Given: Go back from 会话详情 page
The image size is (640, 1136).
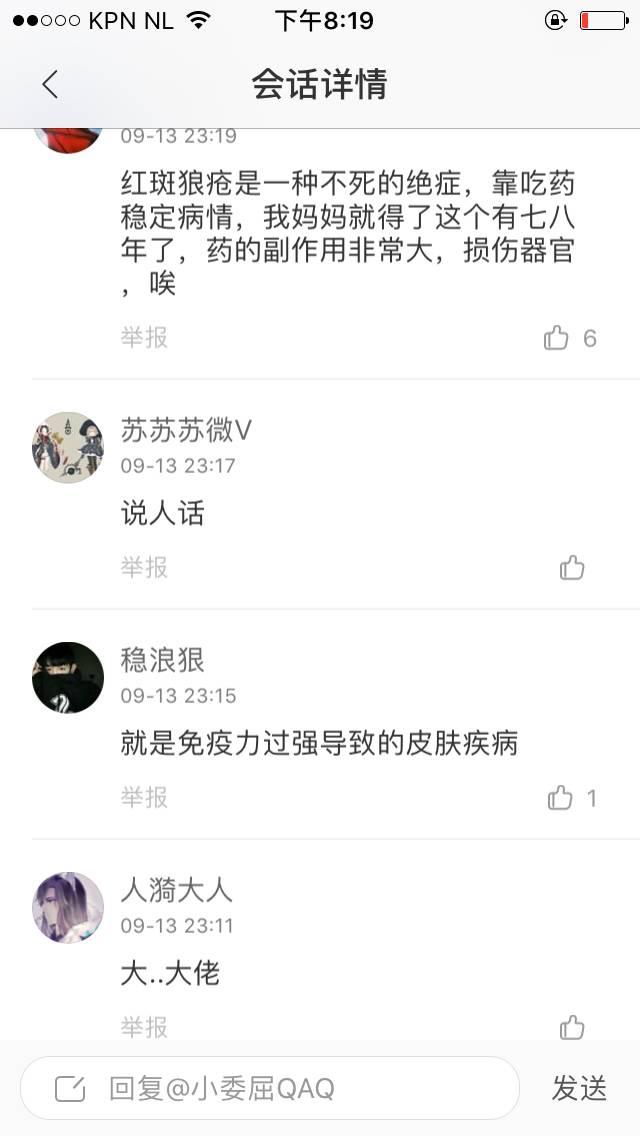Looking at the screenshot, I should [x=50, y=85].
